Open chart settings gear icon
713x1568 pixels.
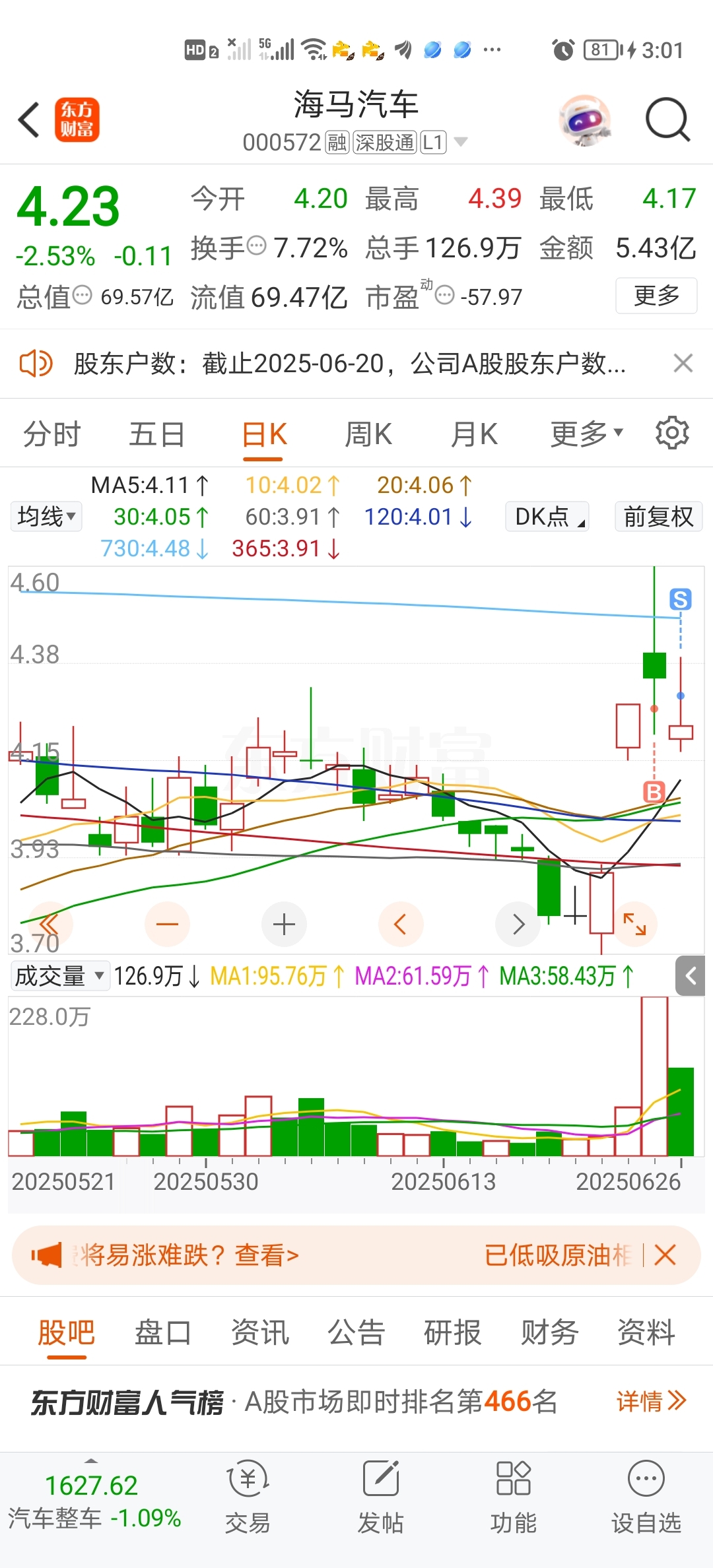click(x=672, y=433)
